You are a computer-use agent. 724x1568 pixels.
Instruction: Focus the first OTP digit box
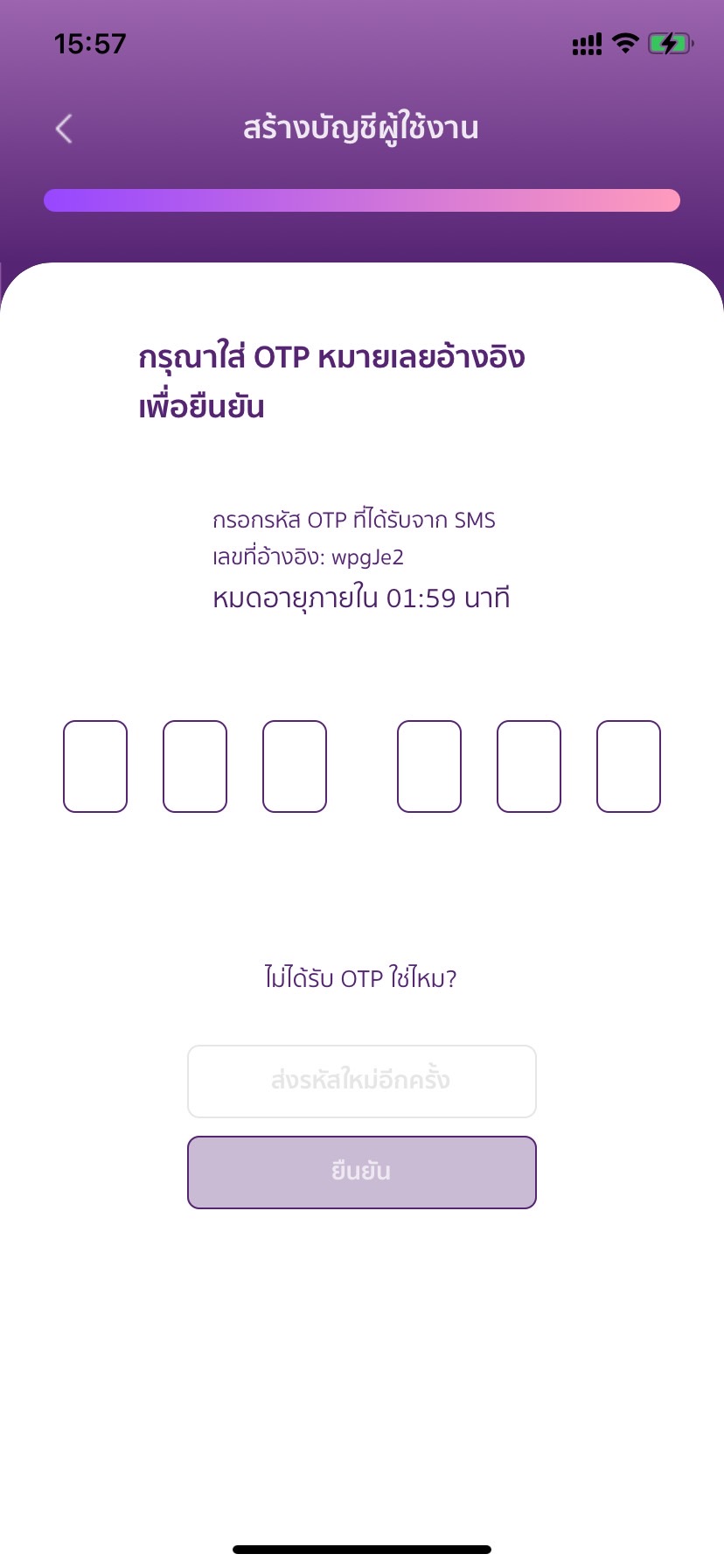coord(95,766)
